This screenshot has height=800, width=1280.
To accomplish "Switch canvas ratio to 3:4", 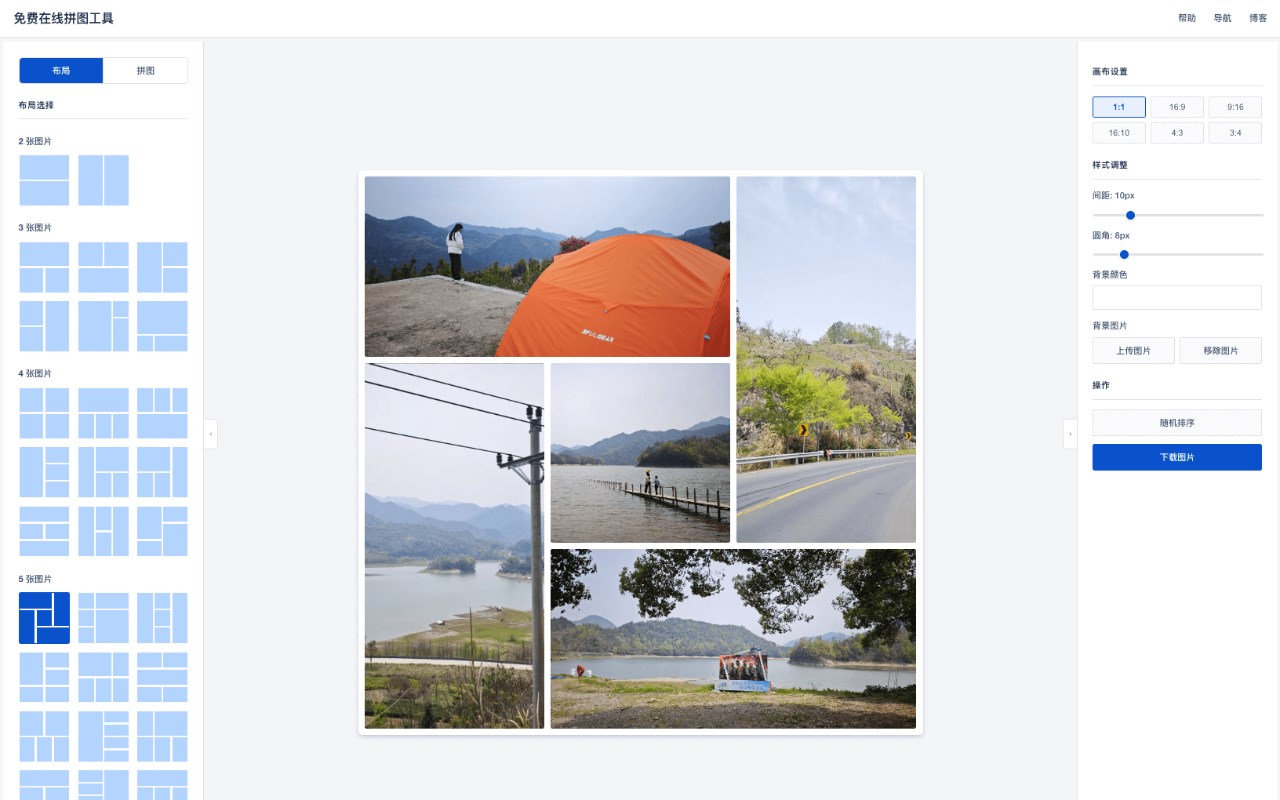I will [x=1235, y=132].
